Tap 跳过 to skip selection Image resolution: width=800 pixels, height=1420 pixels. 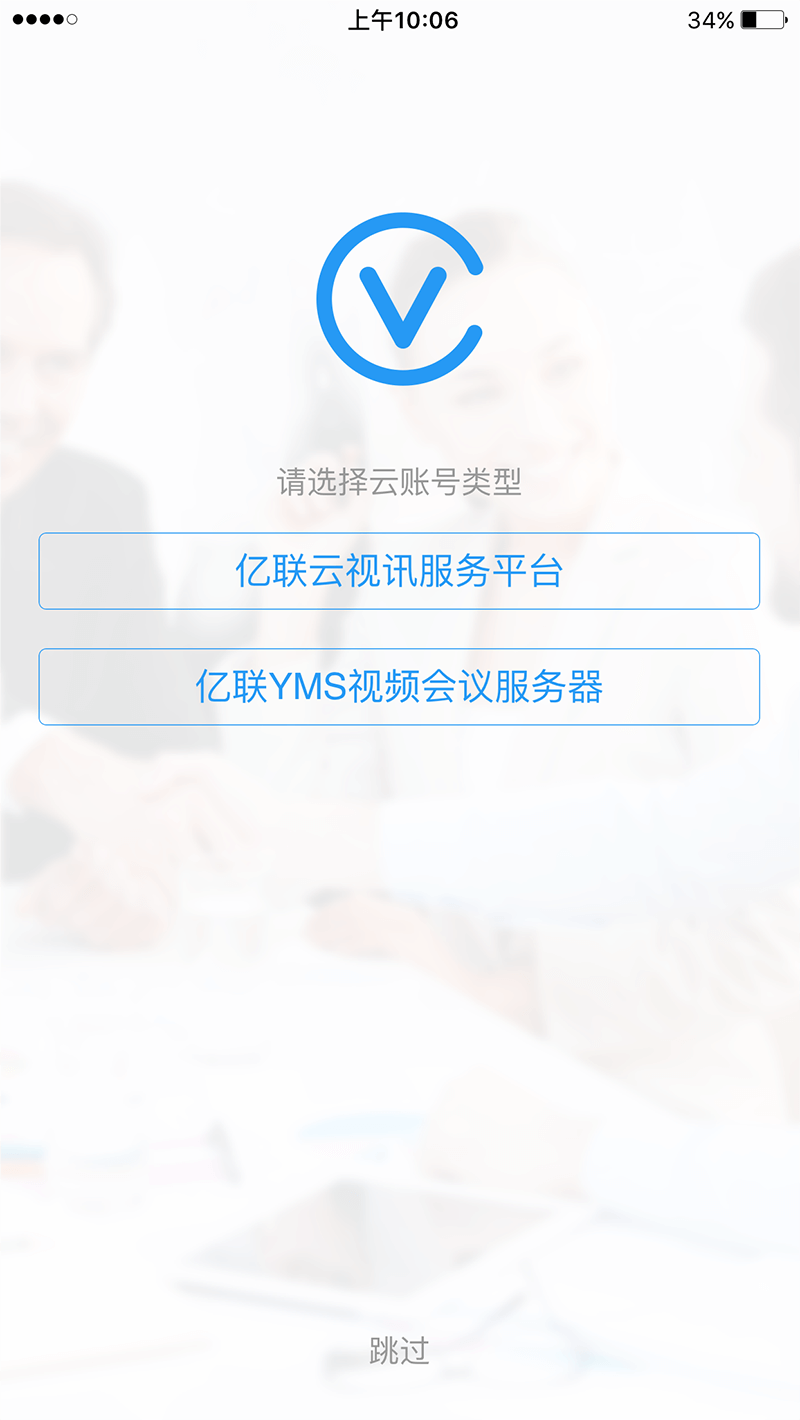tap(399, 1351)
